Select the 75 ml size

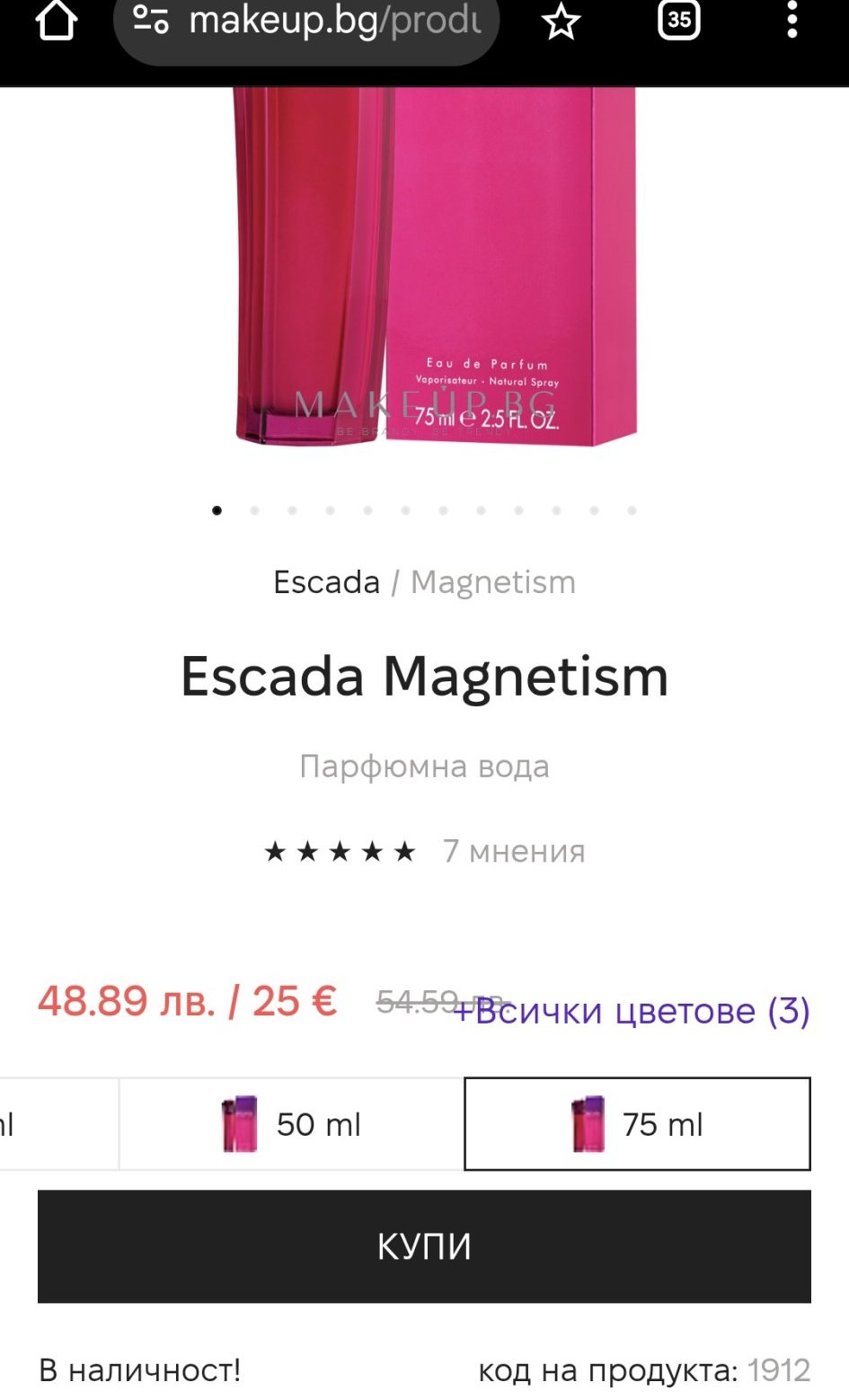point(637,1124)
